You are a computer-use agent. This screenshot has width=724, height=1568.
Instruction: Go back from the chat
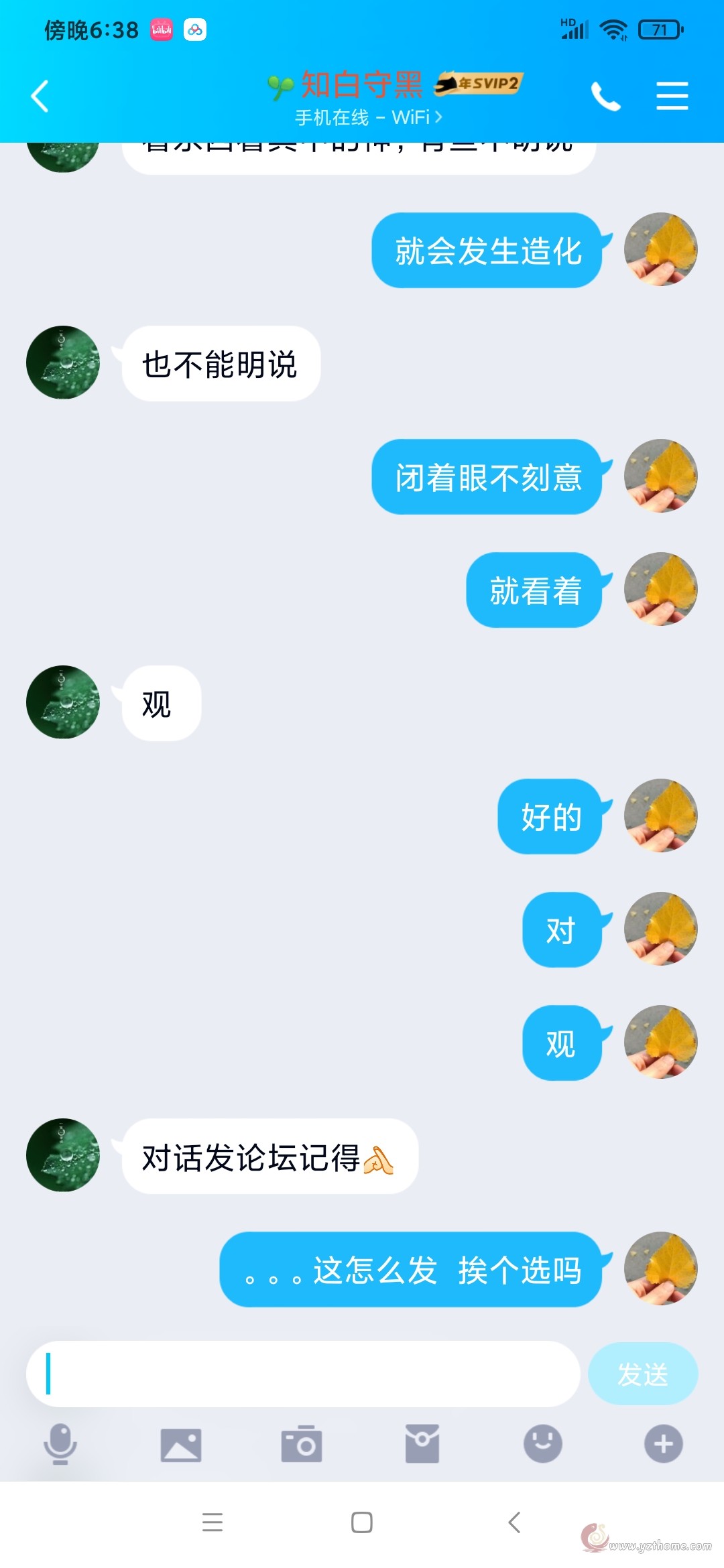click(x=40, y=96)
